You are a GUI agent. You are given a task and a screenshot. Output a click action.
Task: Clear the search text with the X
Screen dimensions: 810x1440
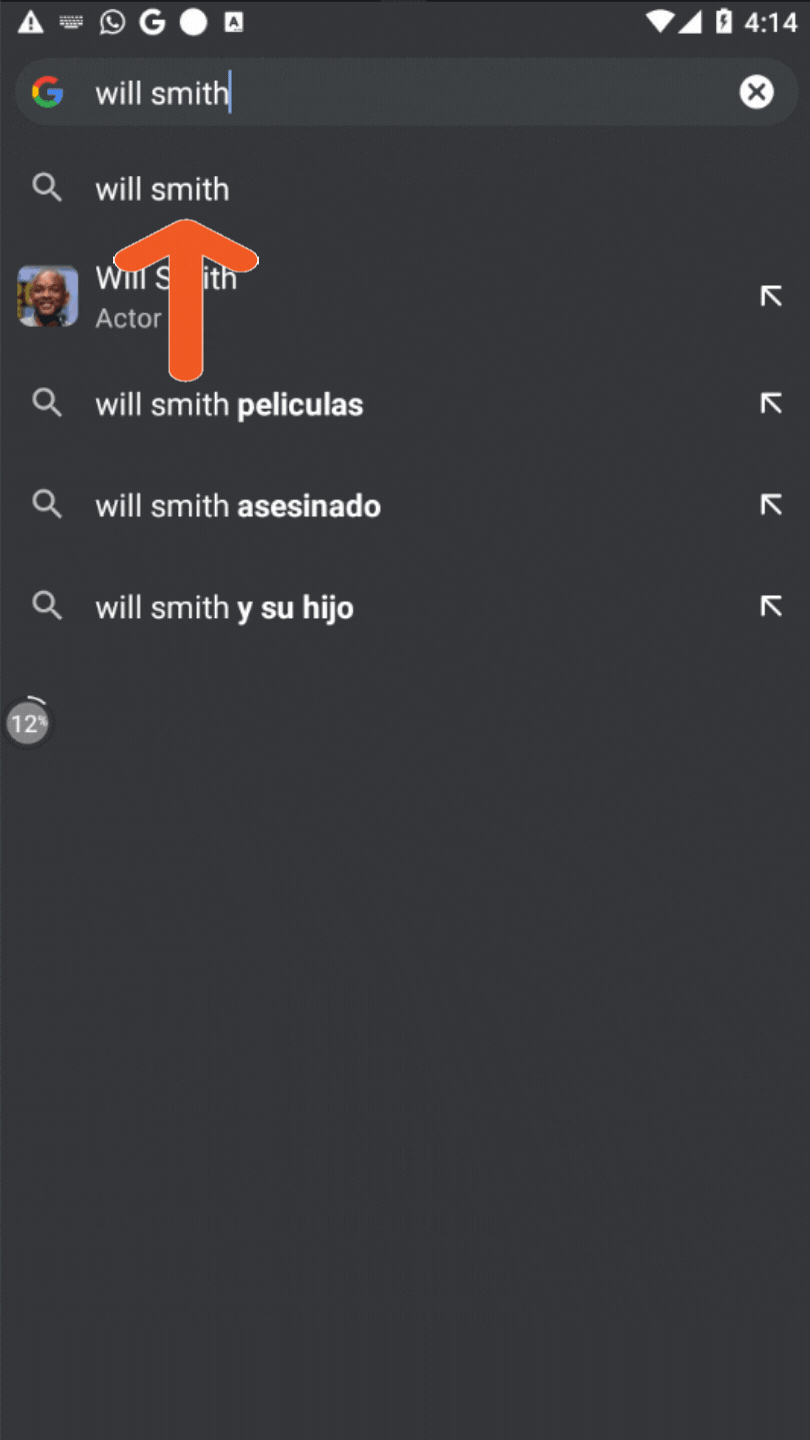756,93
